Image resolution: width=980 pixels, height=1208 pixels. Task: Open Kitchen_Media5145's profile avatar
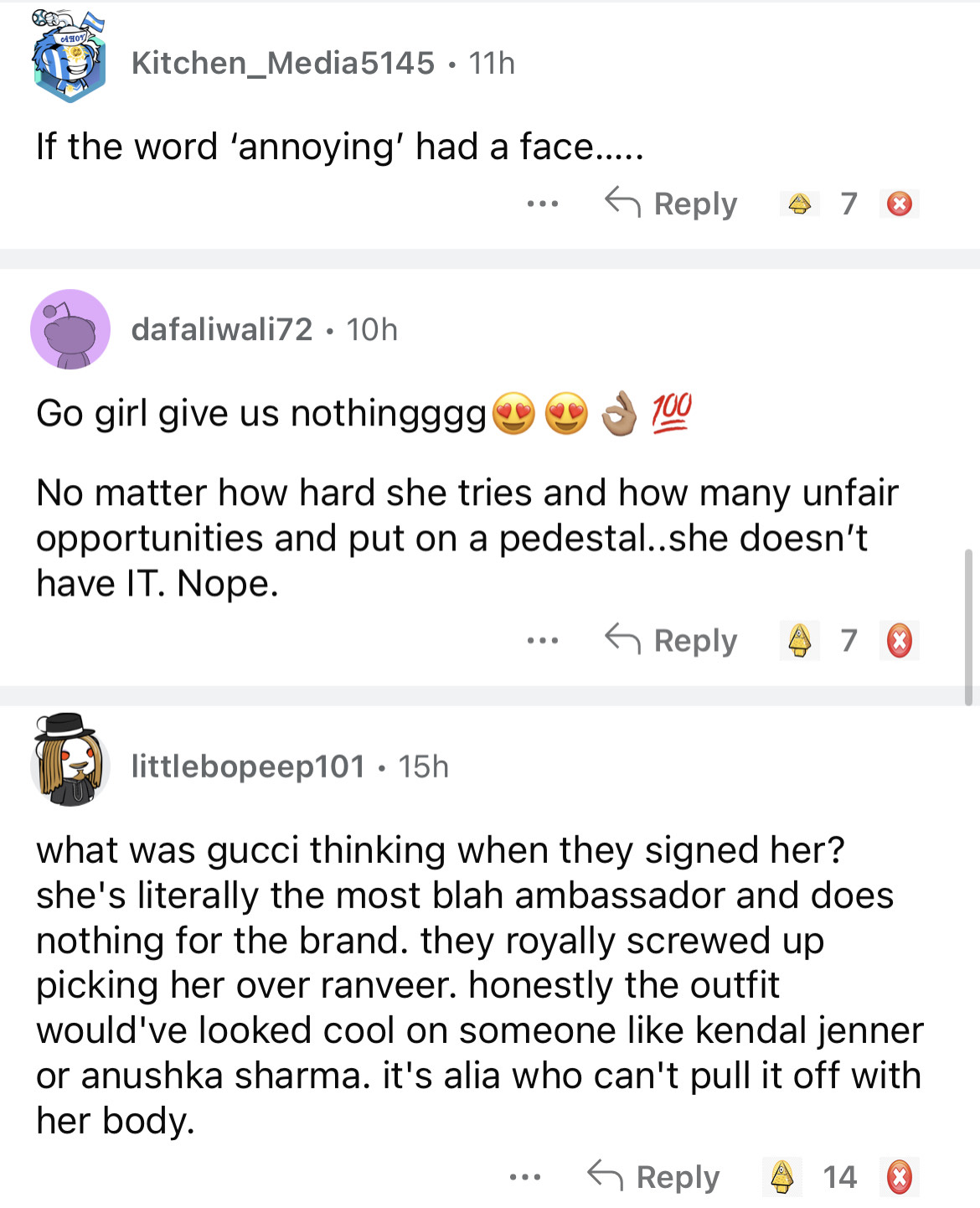69,59
